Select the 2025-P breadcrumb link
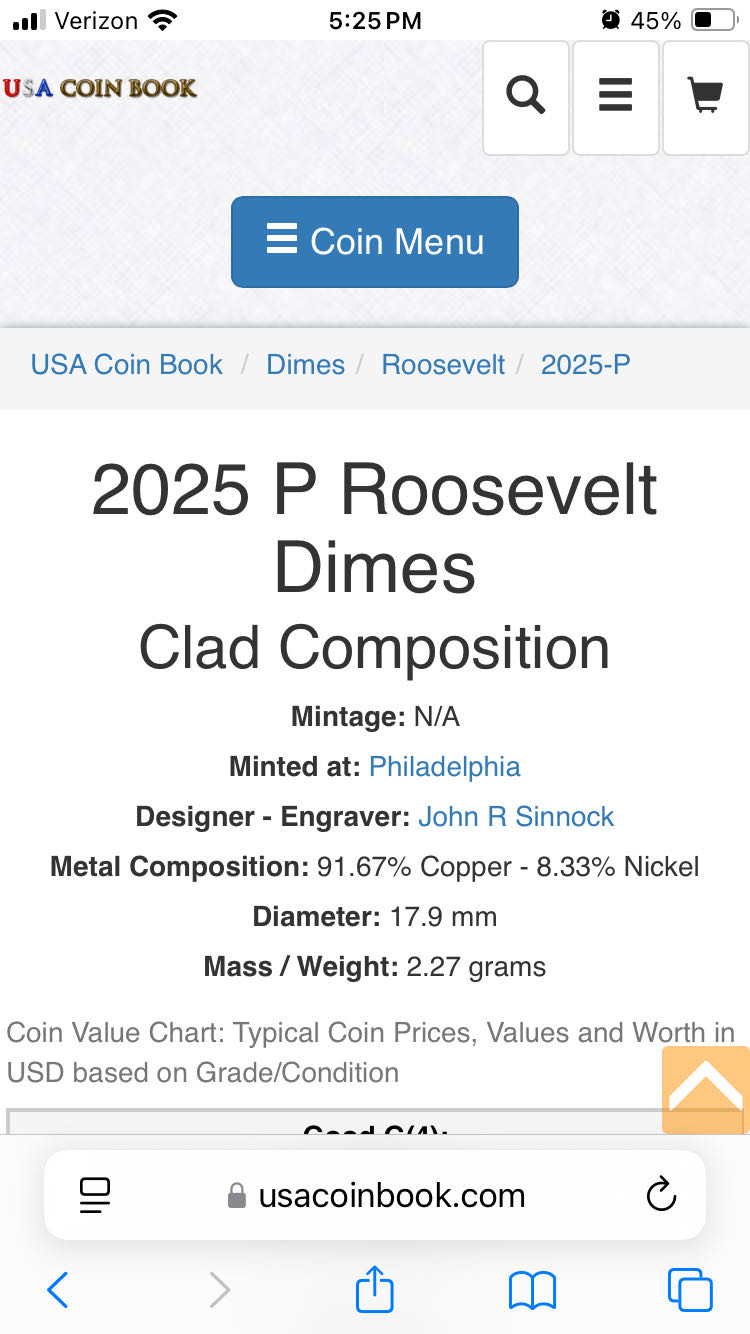This screenshot has width=750, height=1334. 585,364
